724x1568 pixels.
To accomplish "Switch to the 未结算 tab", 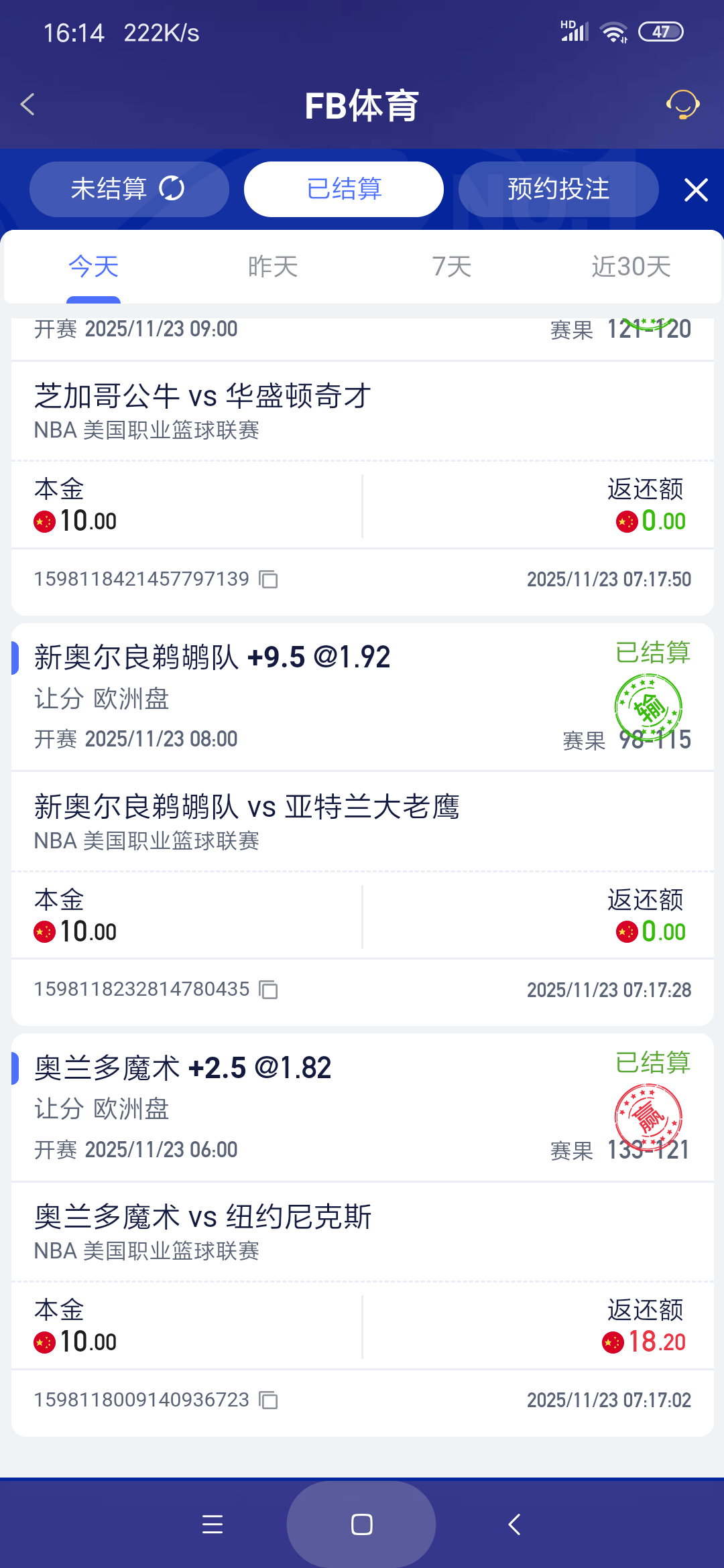I will coord(108,189).
